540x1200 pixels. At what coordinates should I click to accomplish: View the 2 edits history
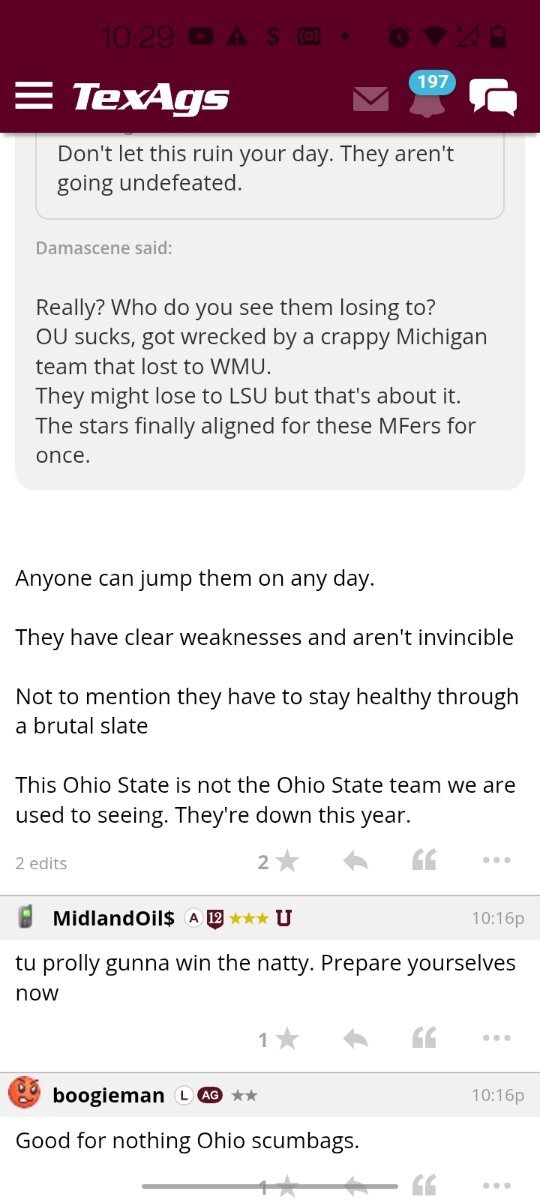[41, 863]
